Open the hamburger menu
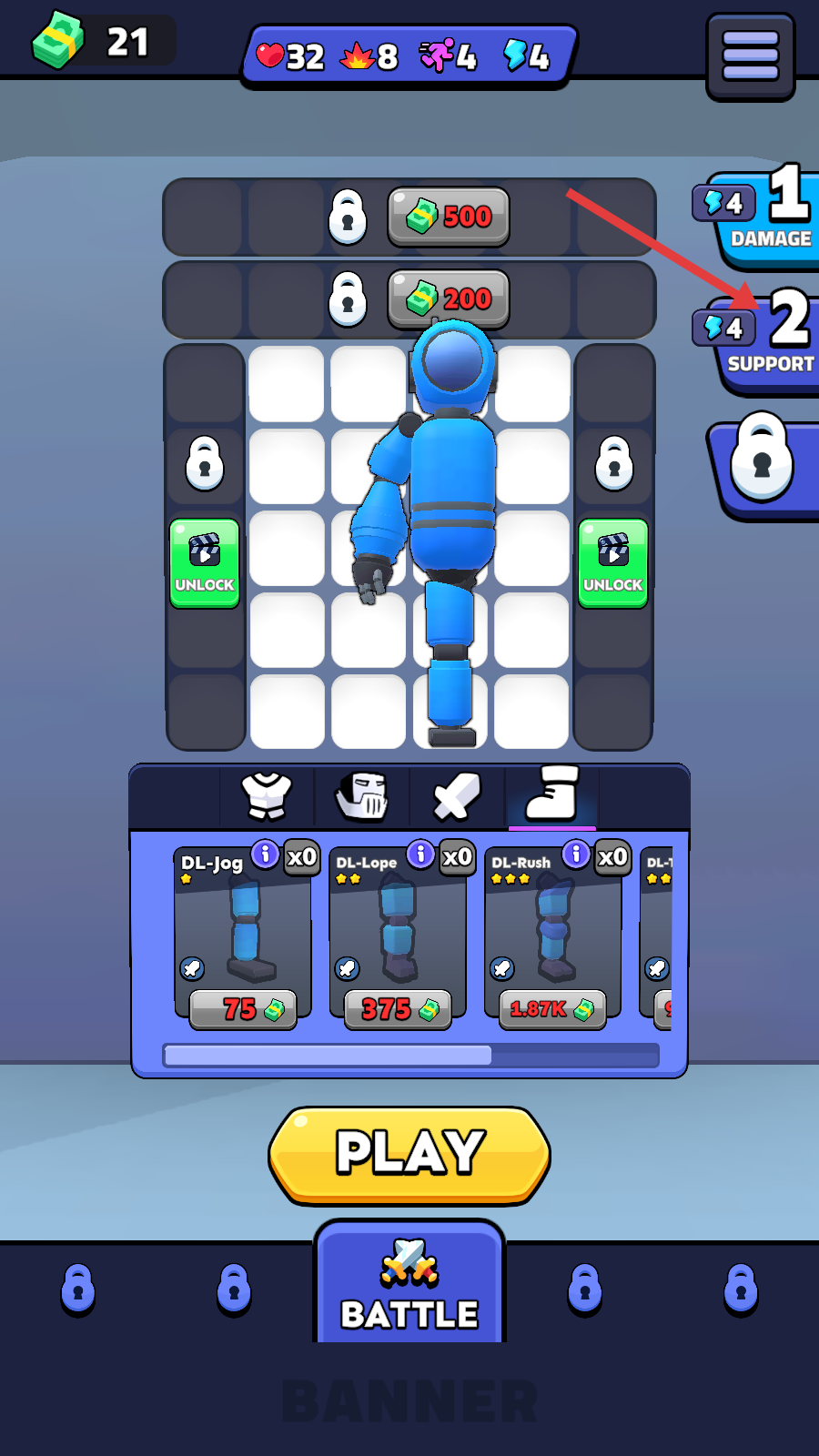819x1456 pixels. pyautogui.click(x=750, y=56)
